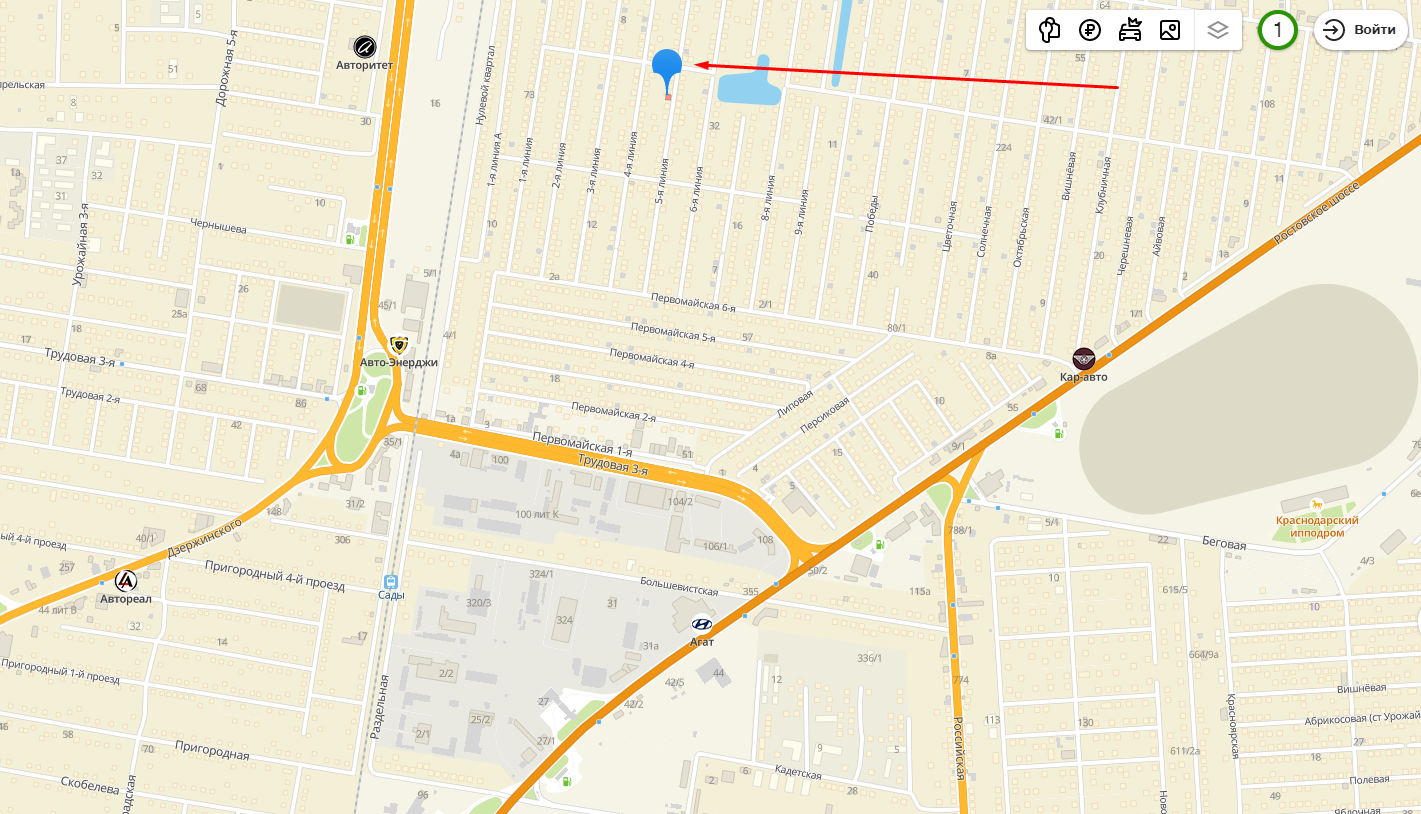This screenshot has width=1421, height=814.
Task: Open the photo layer icon
Action: coord(1170,30)
